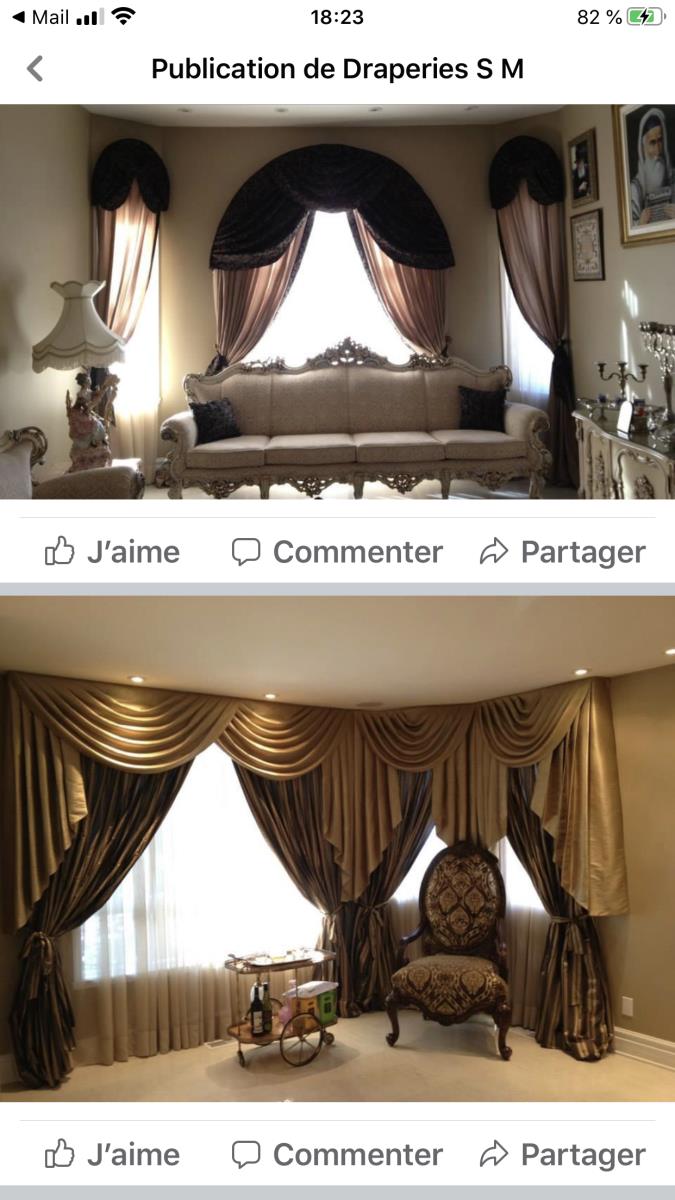The width and height of the screenshot is (675, 1200).
Task: Comment on the golden curtains photo
Action: pyautogui.click(x=337, y=1154)
